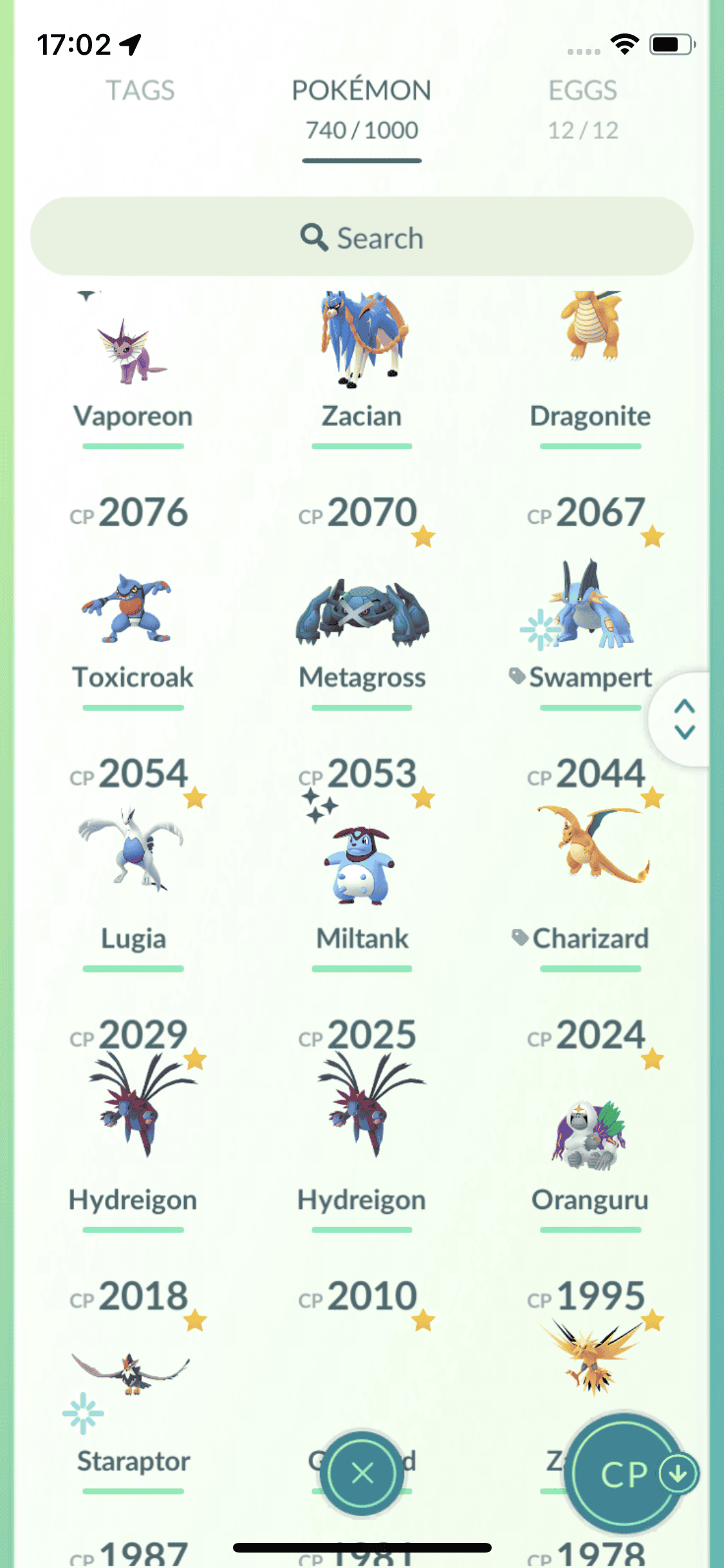Image resolution: width=724 pixels, height=1568 pixels.
Task: Open the Pokémon search field
Action: 362,238
